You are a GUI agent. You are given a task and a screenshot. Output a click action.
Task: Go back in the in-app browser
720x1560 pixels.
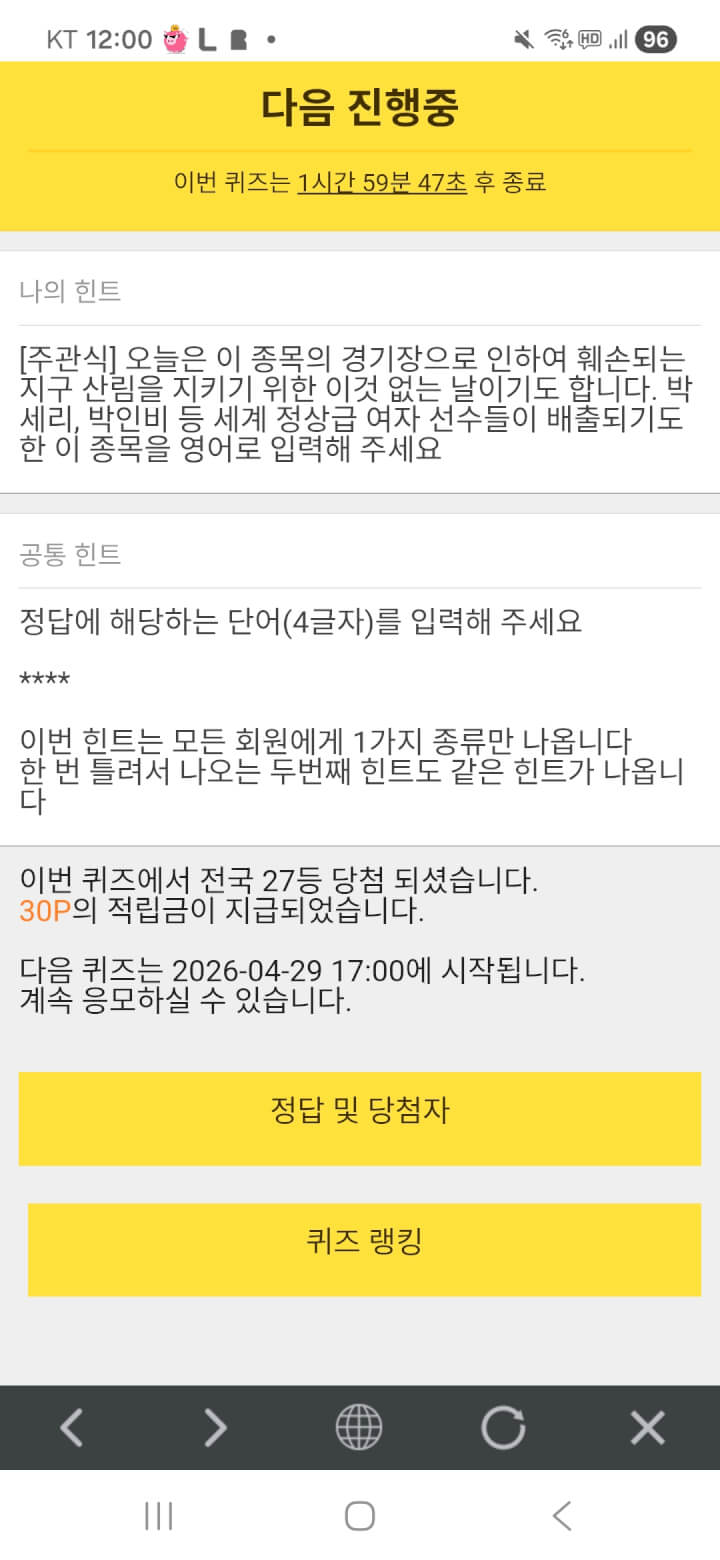click(x=71, y=1427)
